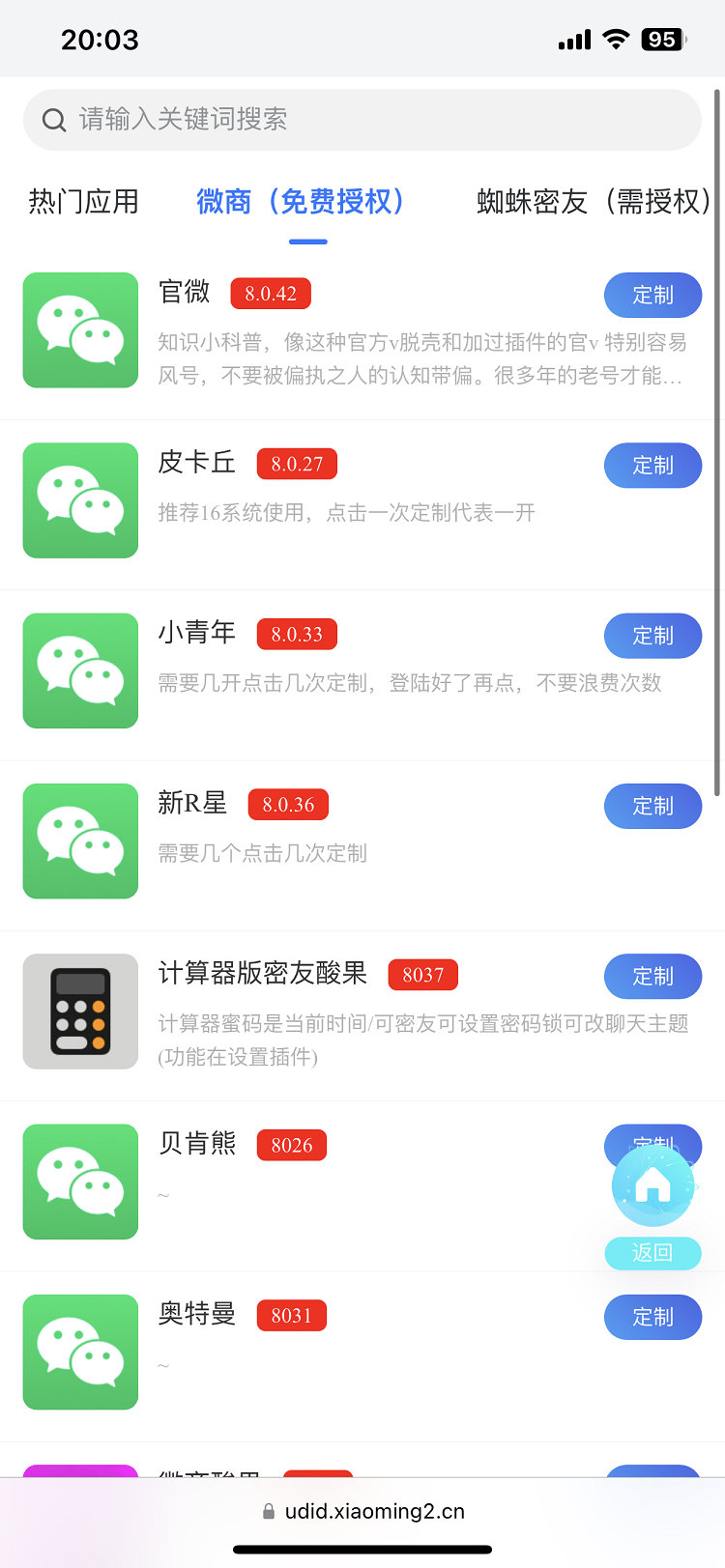Tap 定制 for 皮卡丘

pyautogui.click(x=652, y=466)
